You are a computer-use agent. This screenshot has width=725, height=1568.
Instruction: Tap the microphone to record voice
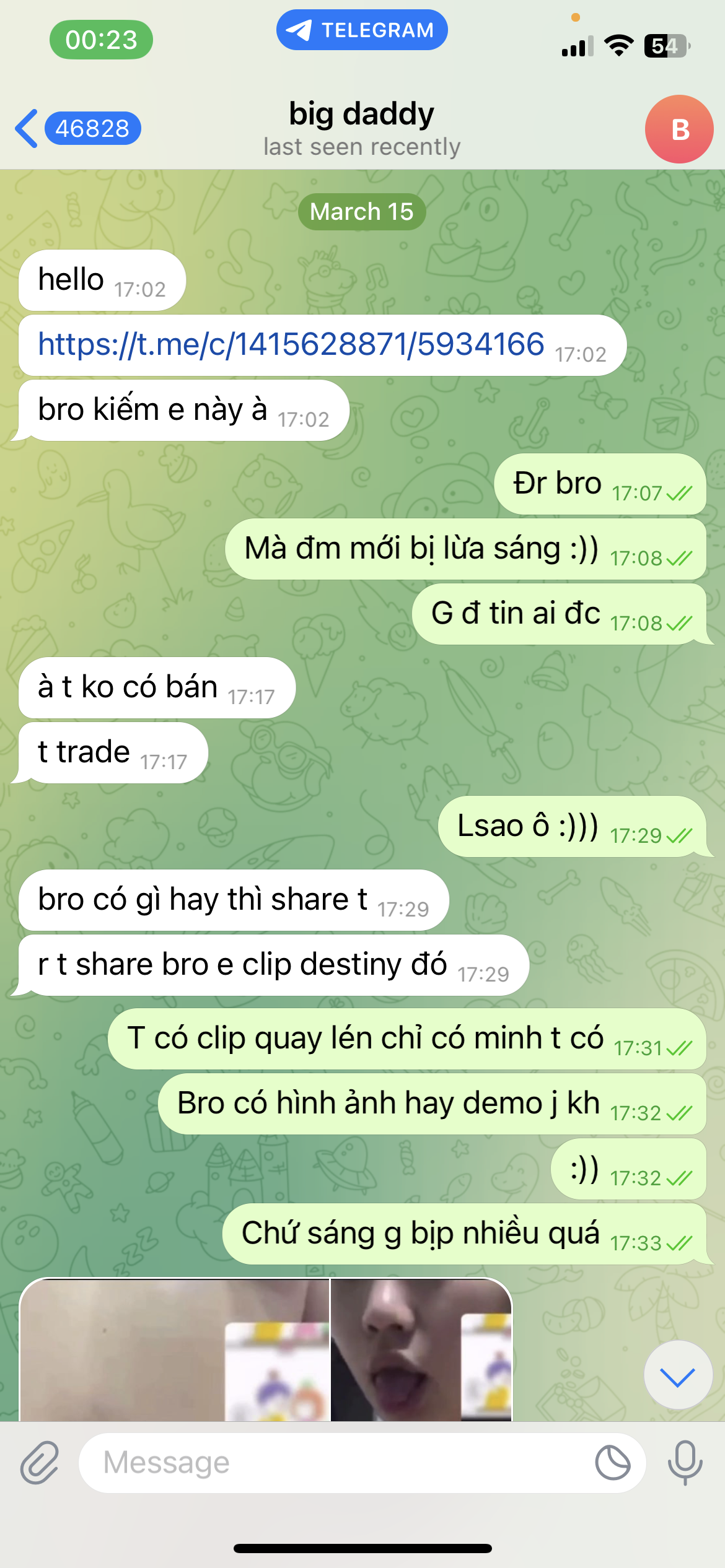coord(685,1463)
